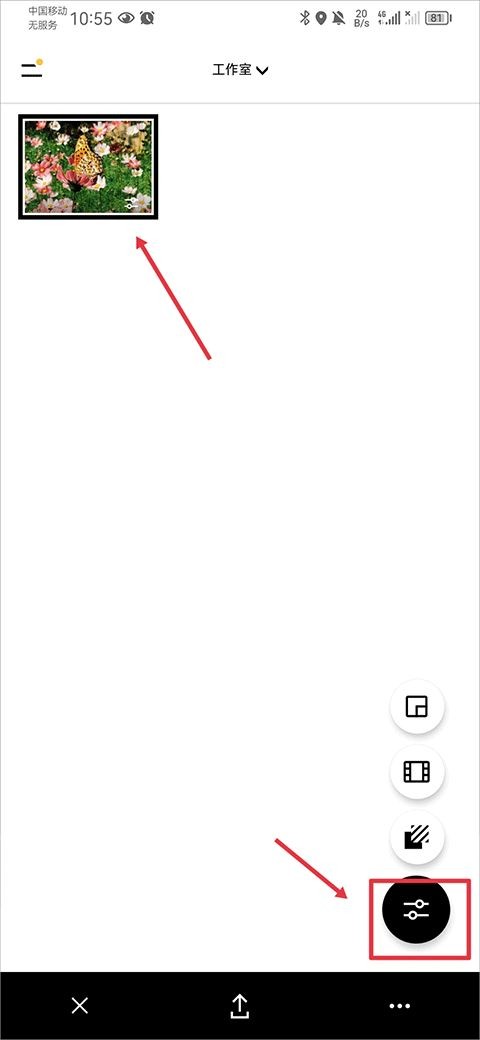The image size is (480, 1040).
Task: Expand the 工作室 dropdown
Action: [240, 70]
